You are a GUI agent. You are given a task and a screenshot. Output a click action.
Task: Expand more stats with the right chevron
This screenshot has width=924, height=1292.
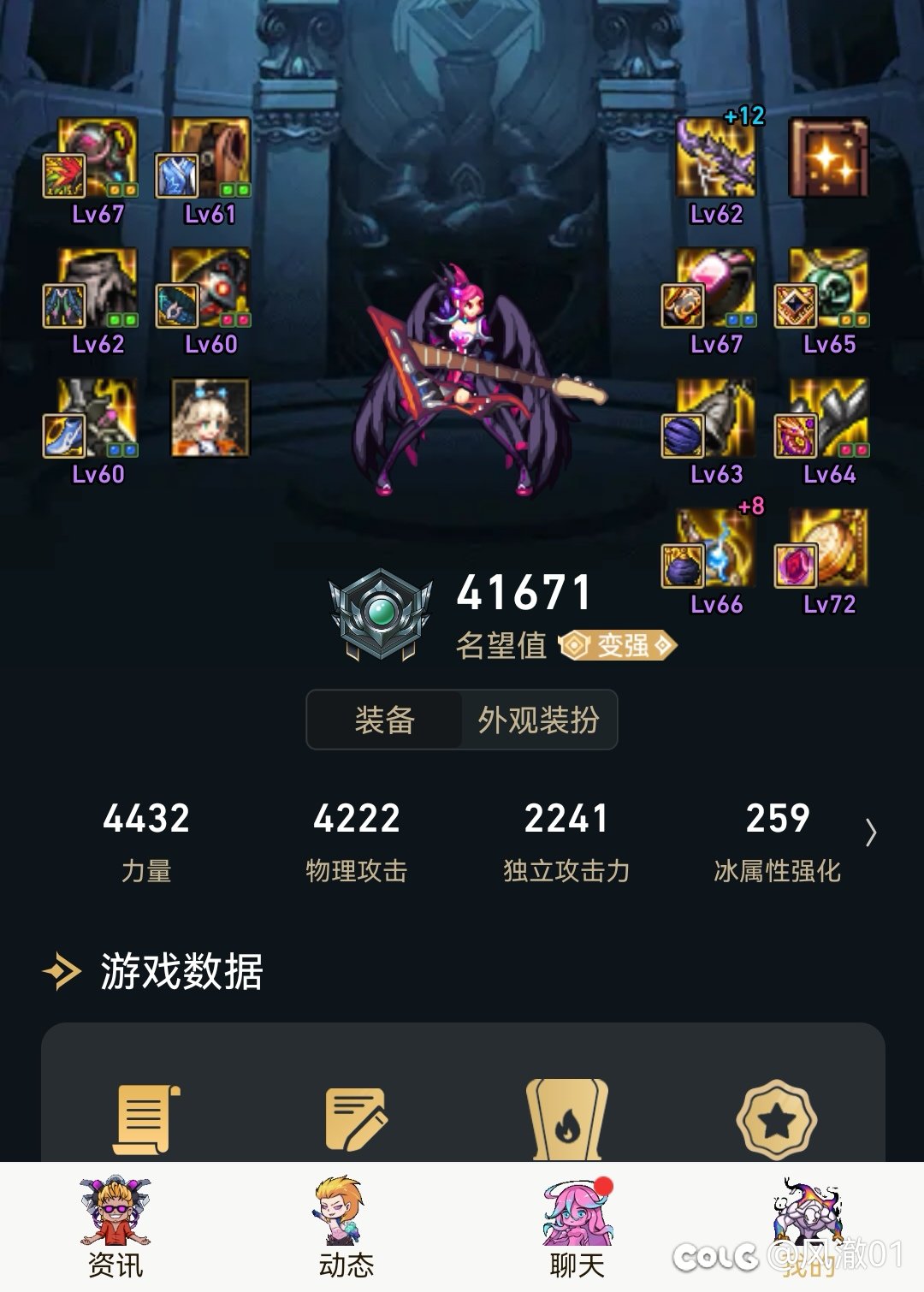[x=870, y=832]
